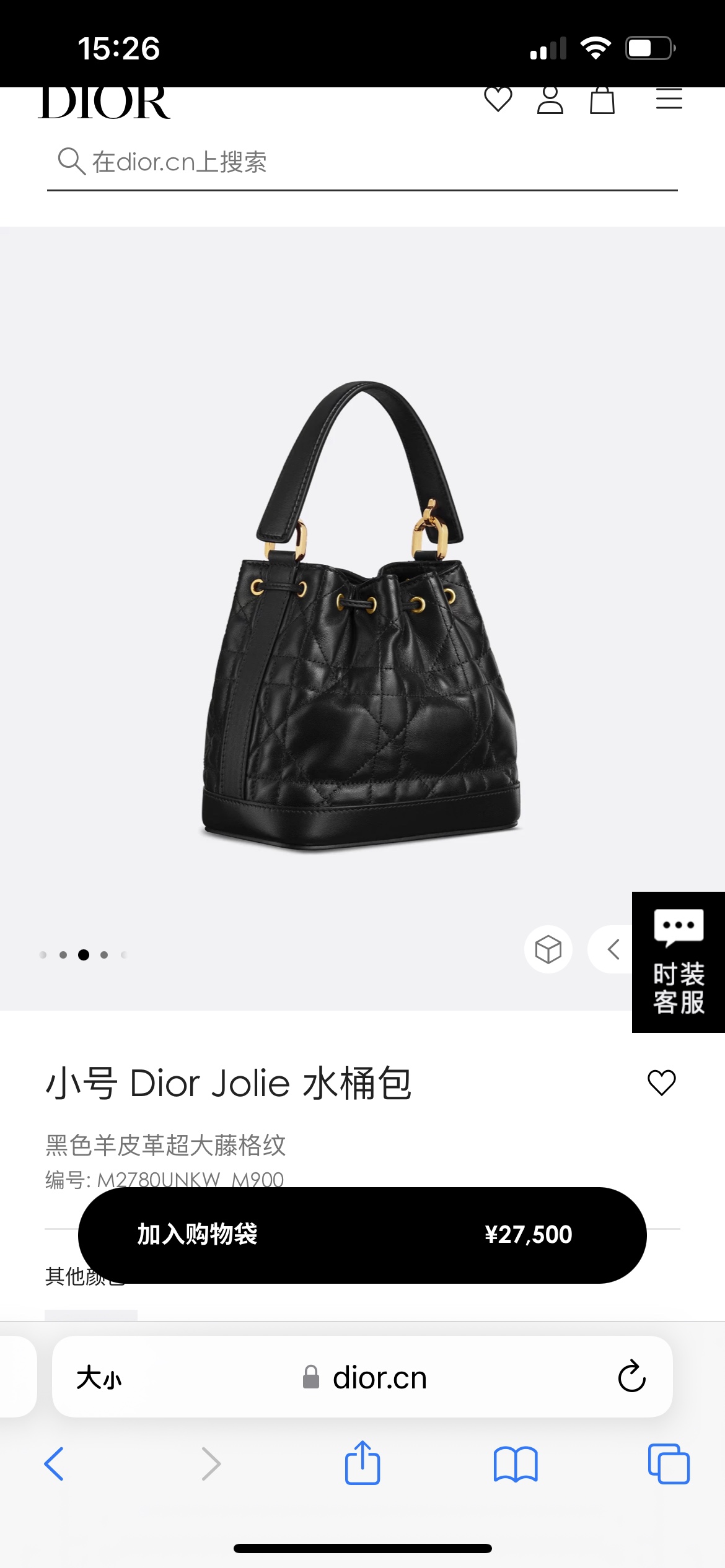Show the previous product image
The width and height of the screenshot is (725, 1568).
click(x=613, y=949)
